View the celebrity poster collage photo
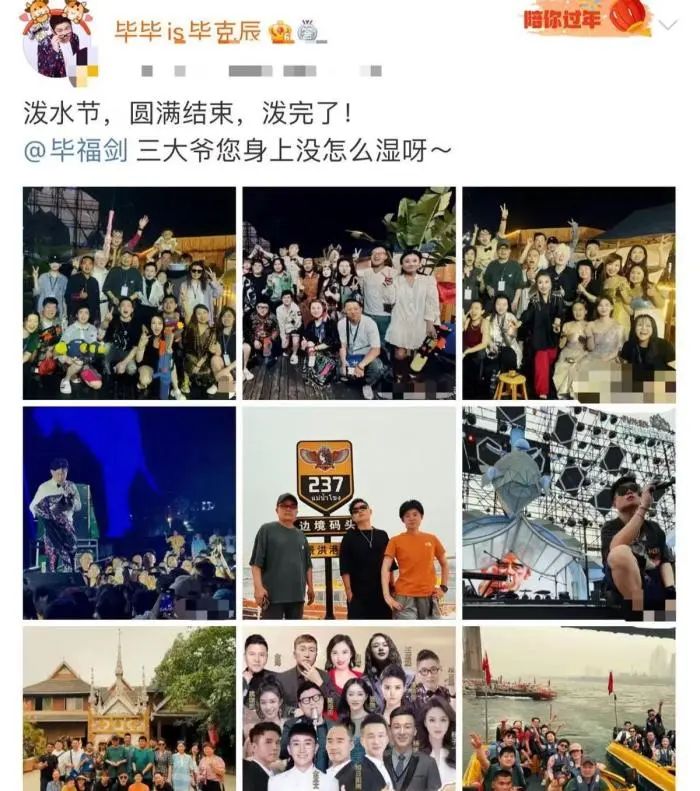This screenshot has height=791, width=700. click(349, 708)
